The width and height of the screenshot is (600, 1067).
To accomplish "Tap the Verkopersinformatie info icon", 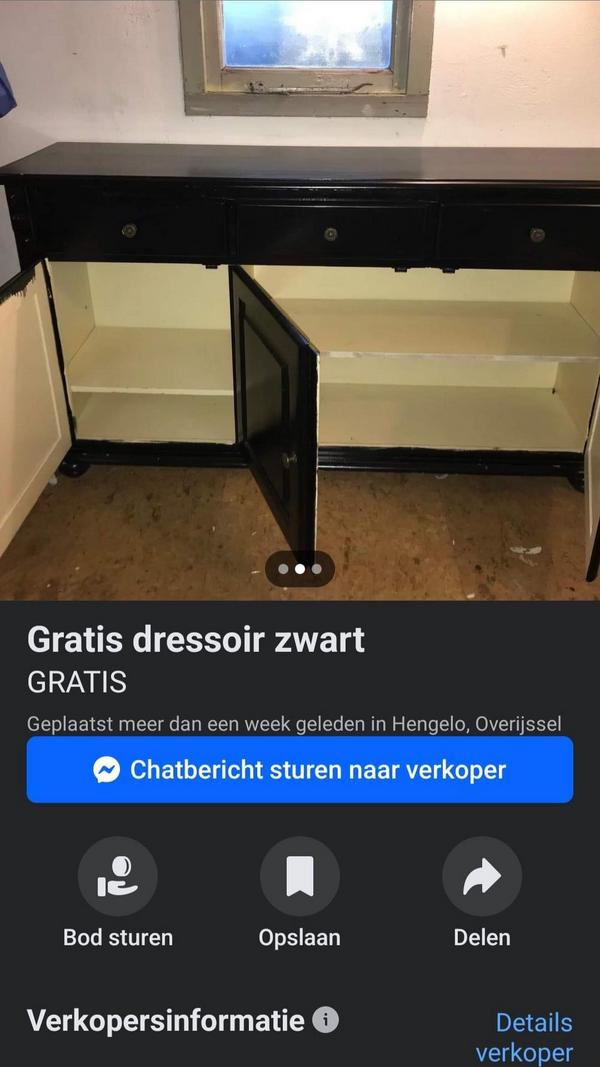I will point(326,1020).
